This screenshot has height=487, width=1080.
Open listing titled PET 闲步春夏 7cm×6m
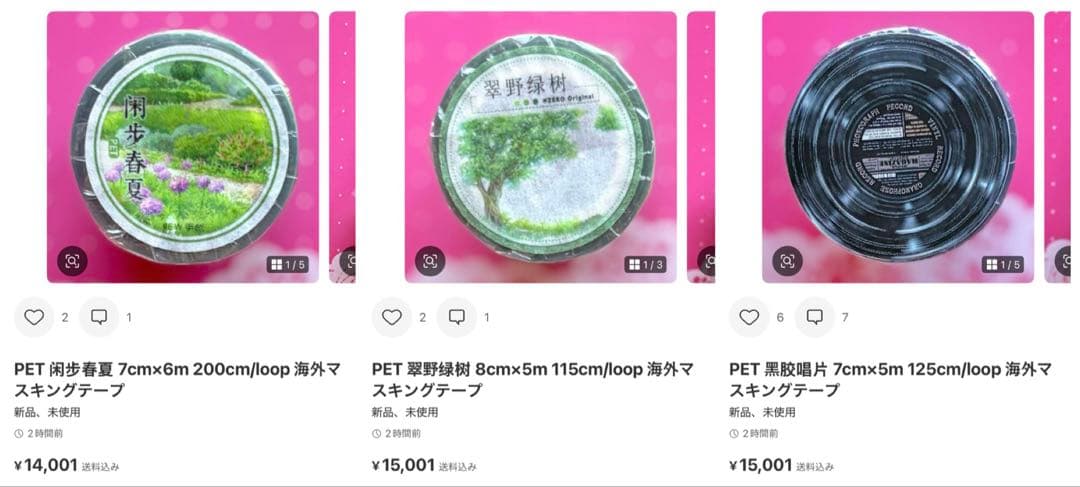170,379
